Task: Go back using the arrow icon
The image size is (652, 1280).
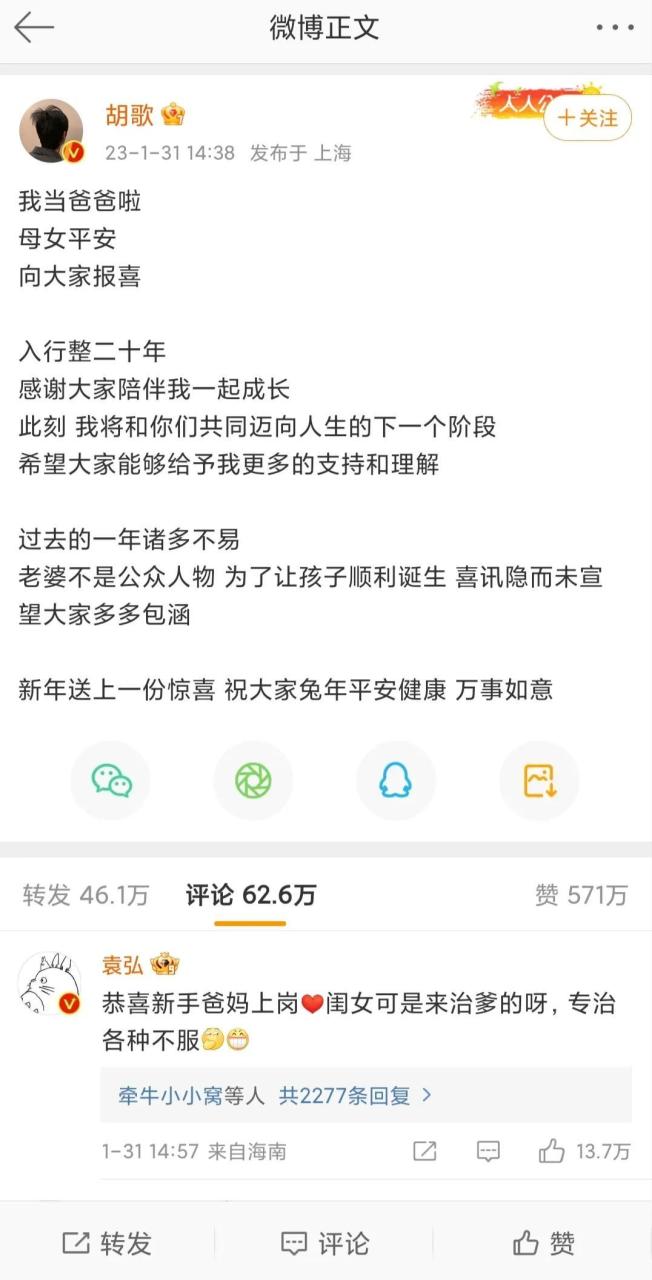Action: 34,28
